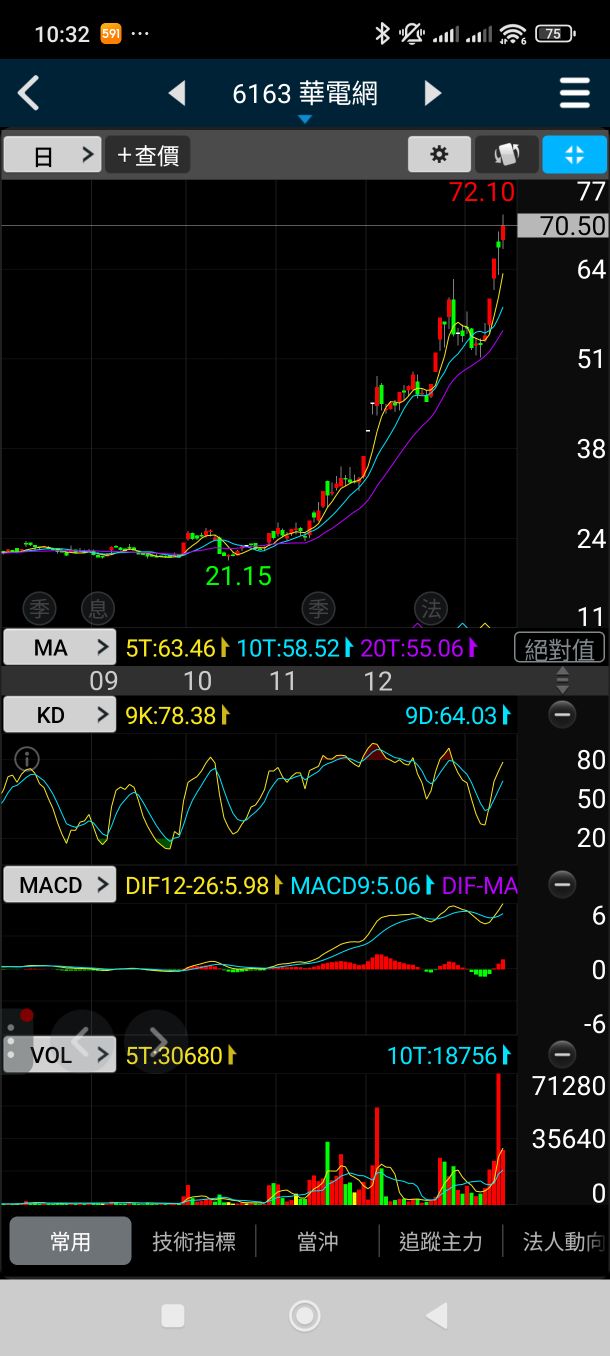Tap the 絕對值 button
The image size is (610, 1356).
click(x=560, y=648)
